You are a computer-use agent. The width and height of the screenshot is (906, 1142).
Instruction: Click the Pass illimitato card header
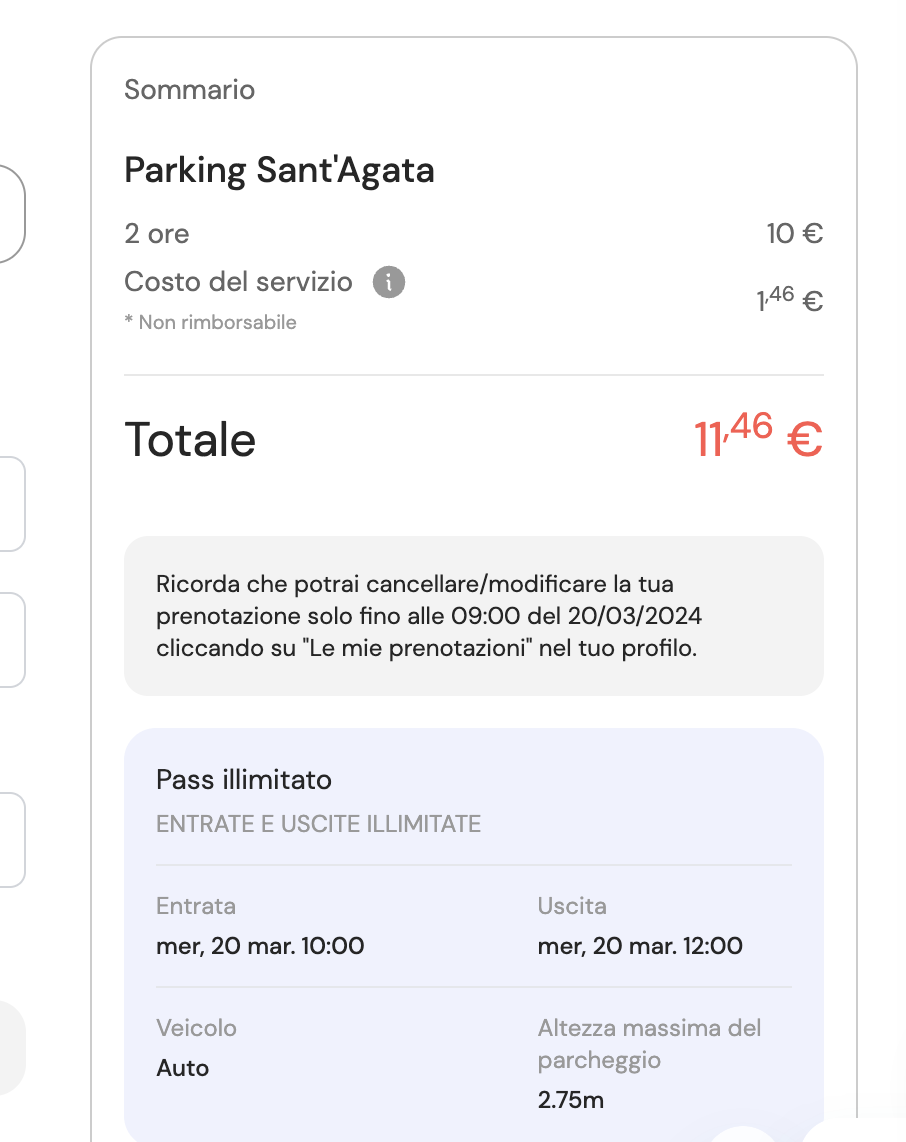click(244, 780)
